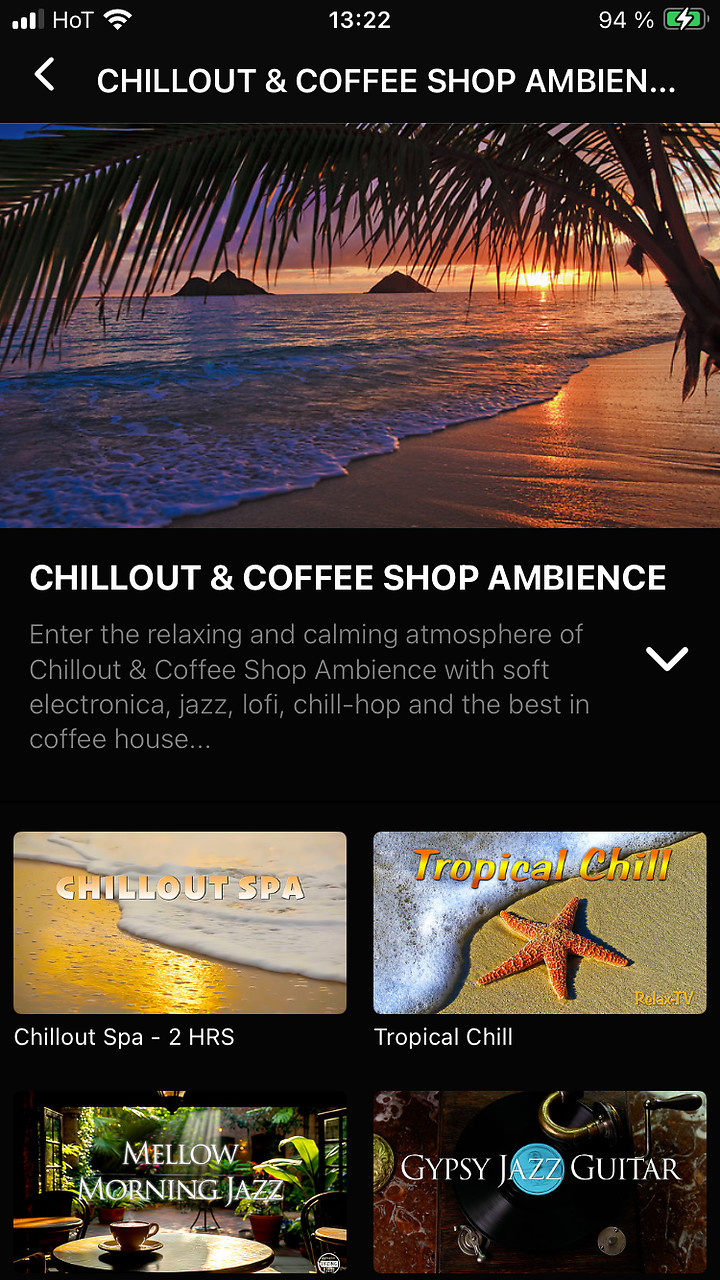Play the Tropical Chill video
This screenshot has width=720, height=1280.
[540, 923]
